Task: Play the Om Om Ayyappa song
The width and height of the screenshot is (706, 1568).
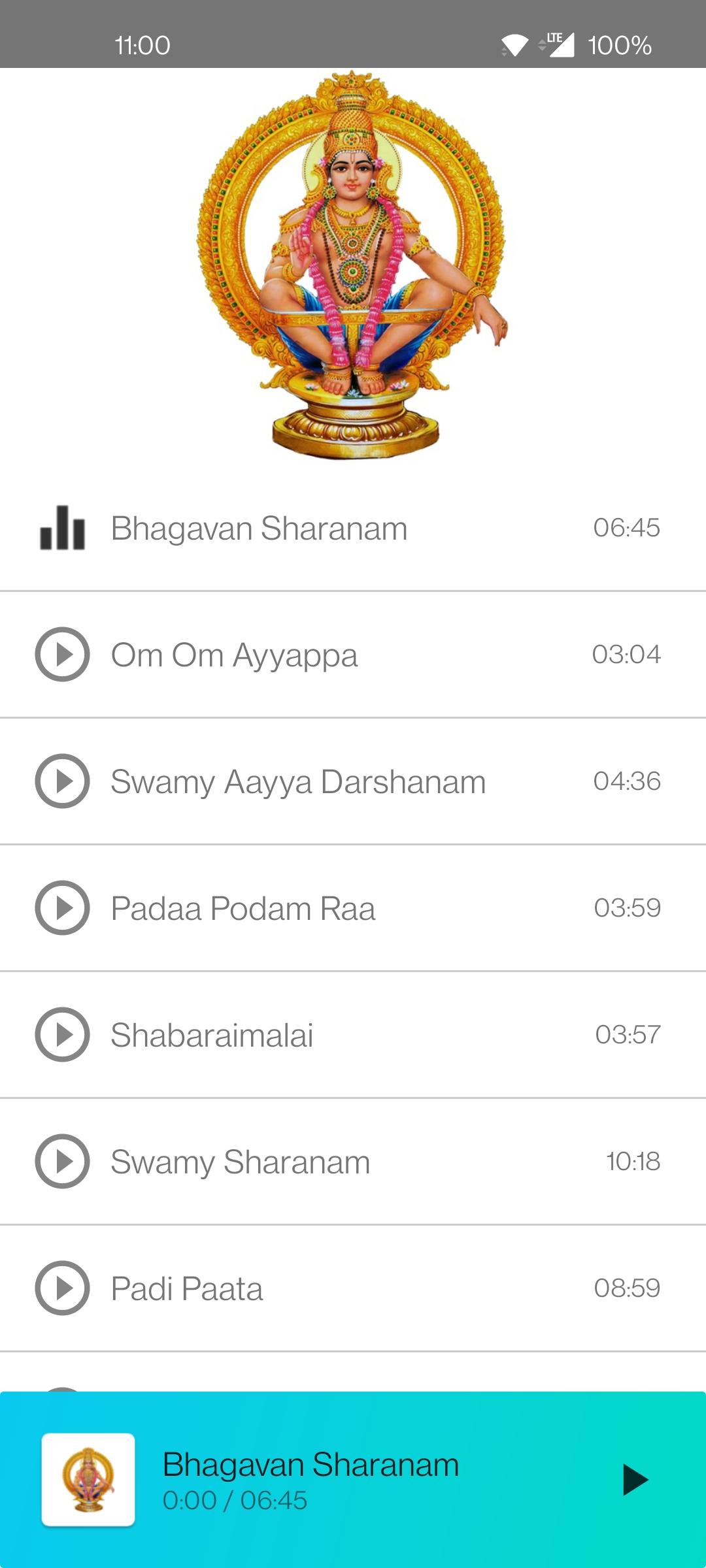Action: point(62,654)
